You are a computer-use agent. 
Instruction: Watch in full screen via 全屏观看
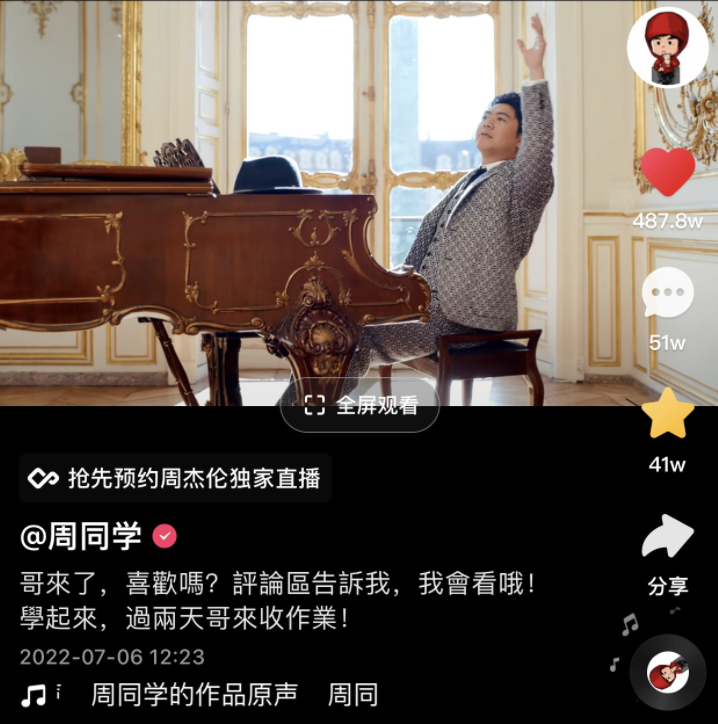coord(361,405)
